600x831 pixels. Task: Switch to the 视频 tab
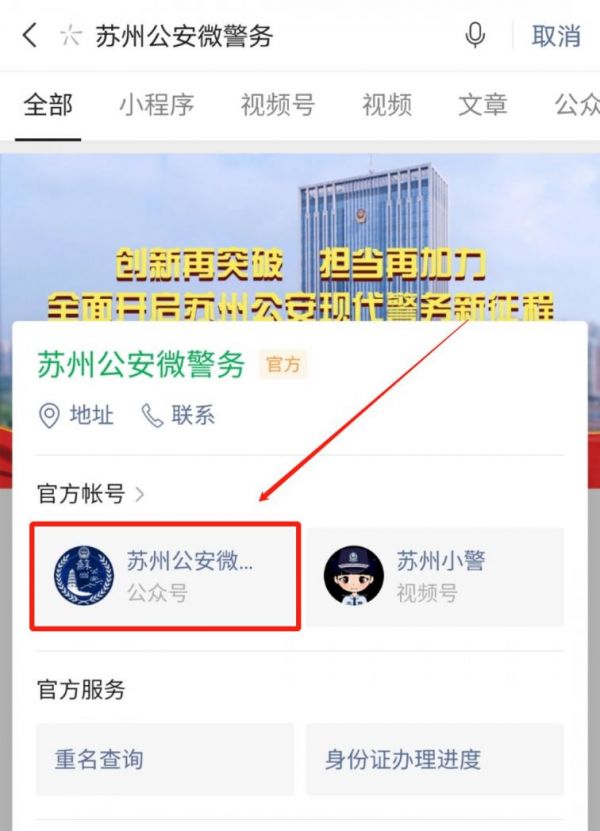point(387,105)
